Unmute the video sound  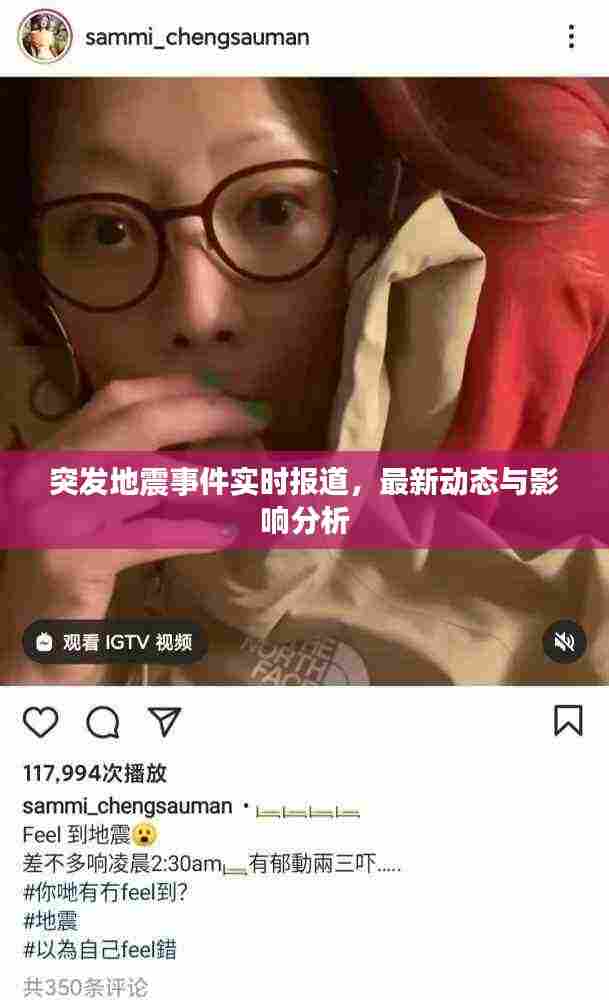coord(564,642)
